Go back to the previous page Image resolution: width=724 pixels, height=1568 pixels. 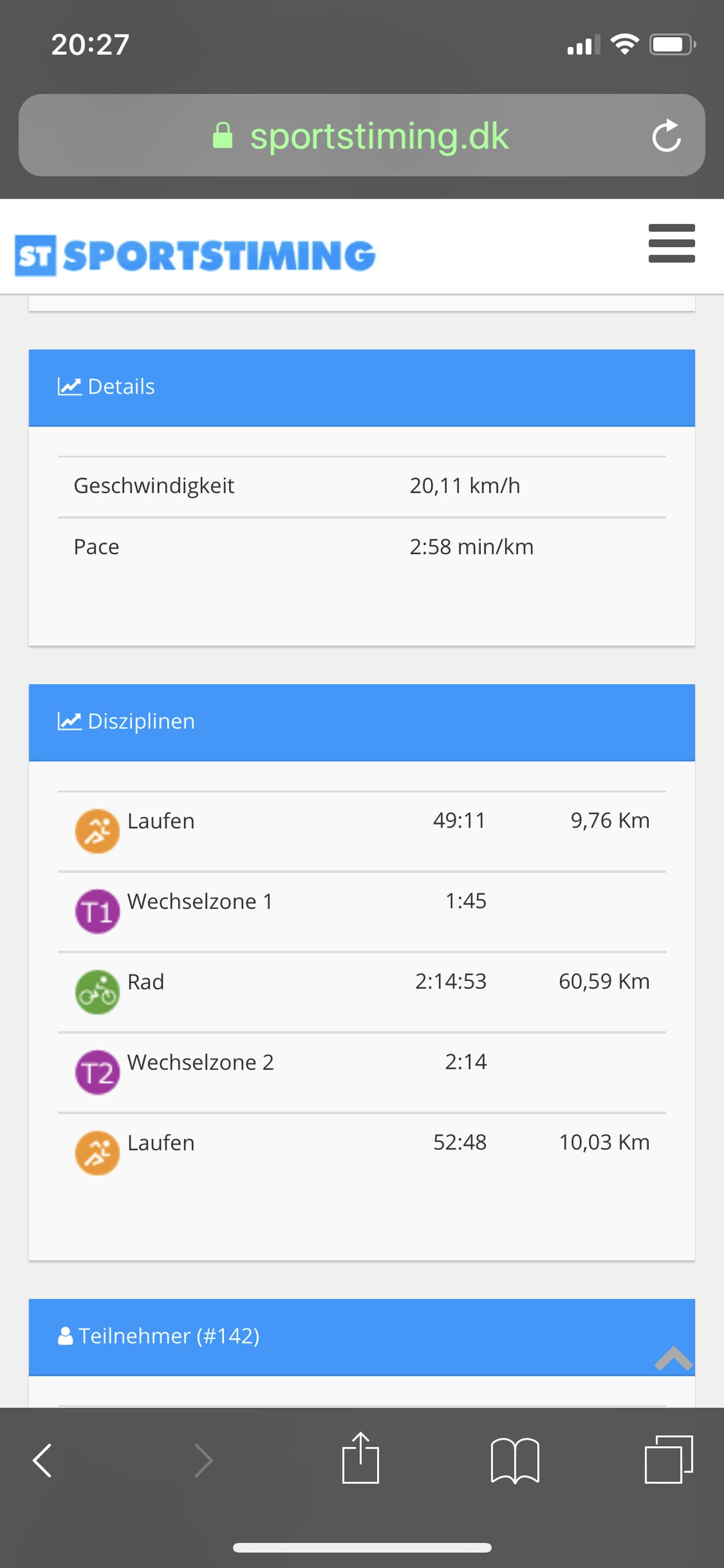click(x=42, y=1459)
